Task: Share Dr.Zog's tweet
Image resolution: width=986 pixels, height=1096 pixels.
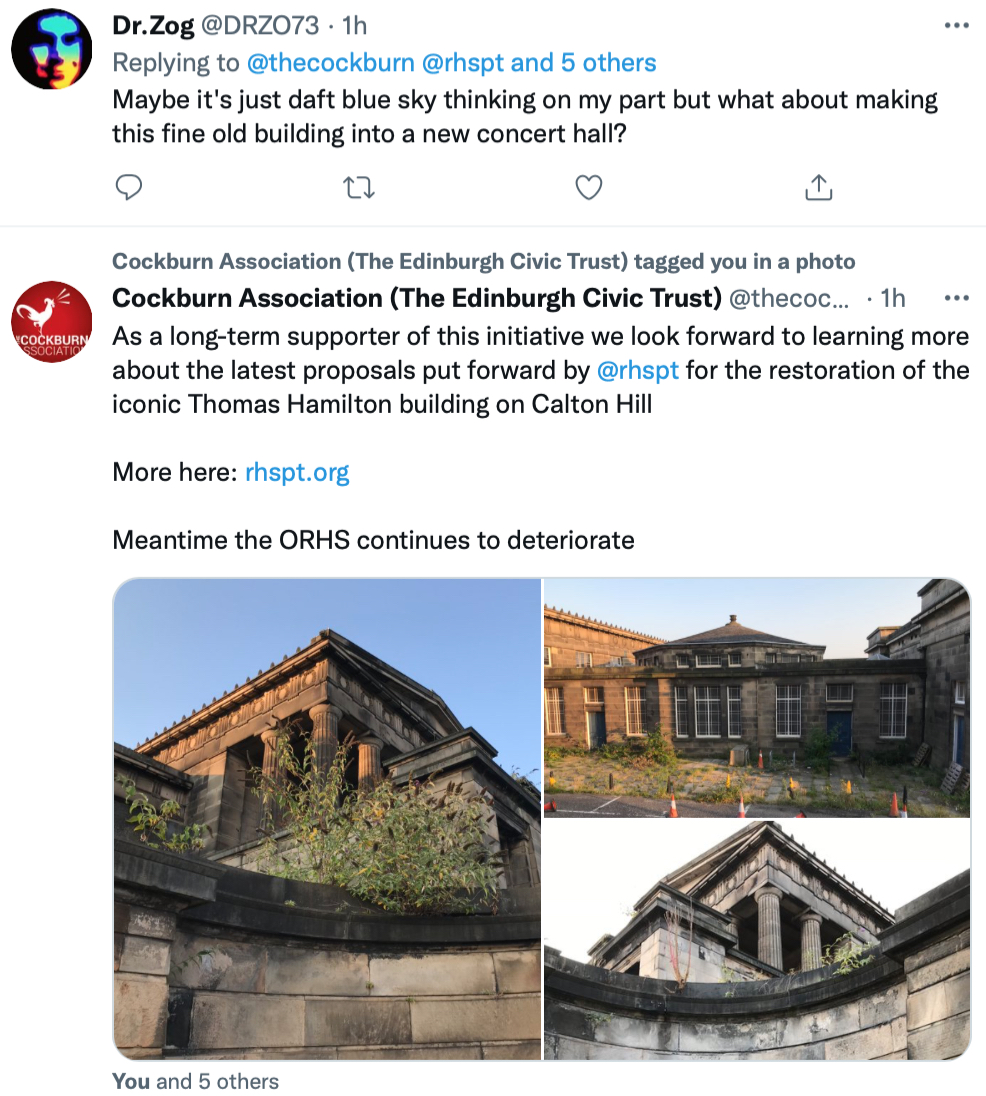Action: point(818,187)
